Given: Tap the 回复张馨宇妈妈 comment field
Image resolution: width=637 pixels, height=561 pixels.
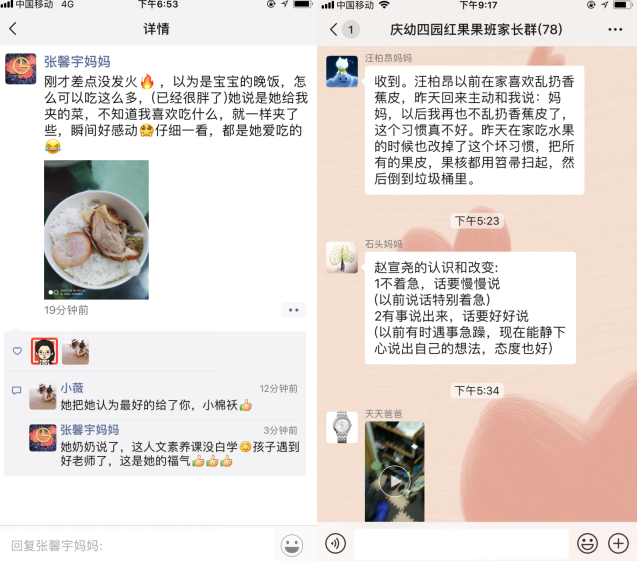Looking at the screenshot, I should (x=138, y=545).
